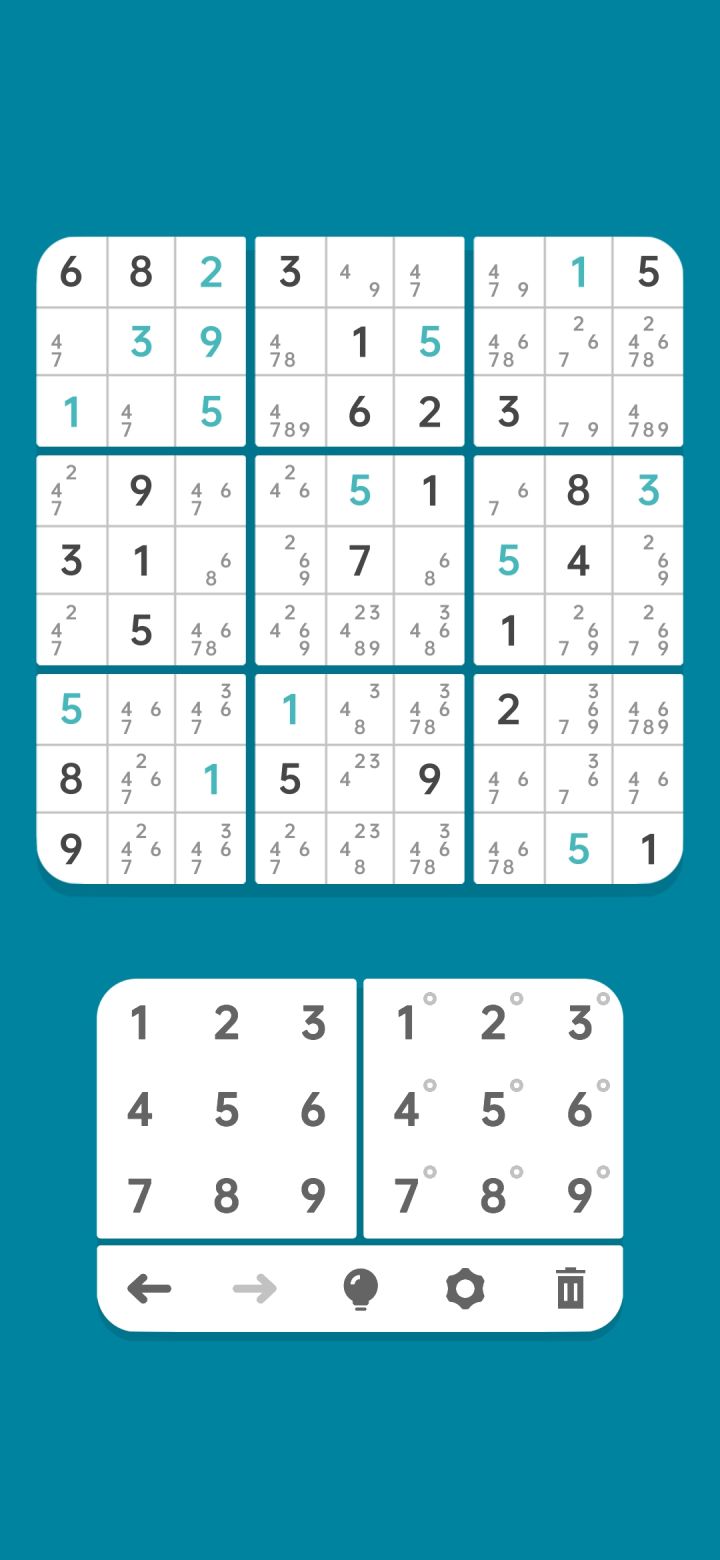
Task: Tap the Redo arrow icon
Action: pyautogui.click(x=255, y=1288)
